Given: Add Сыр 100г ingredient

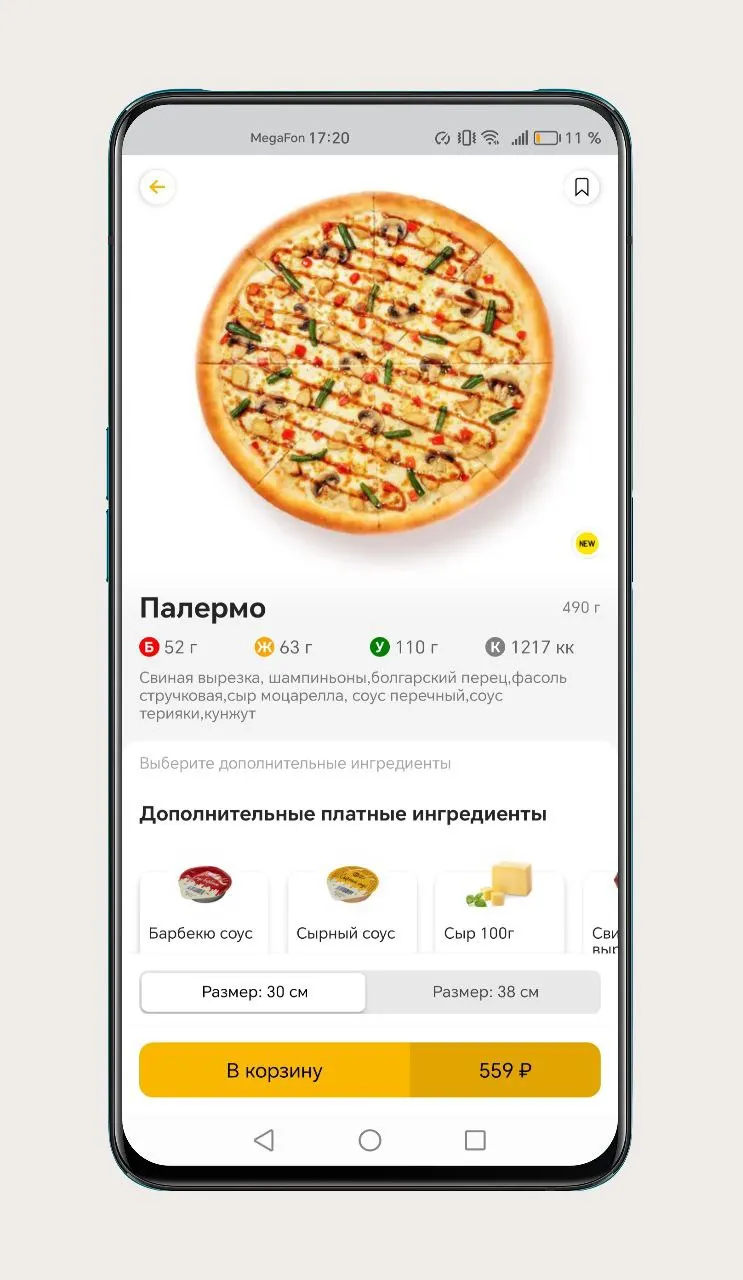Looking at the screenshot, I should coord(499,910).
